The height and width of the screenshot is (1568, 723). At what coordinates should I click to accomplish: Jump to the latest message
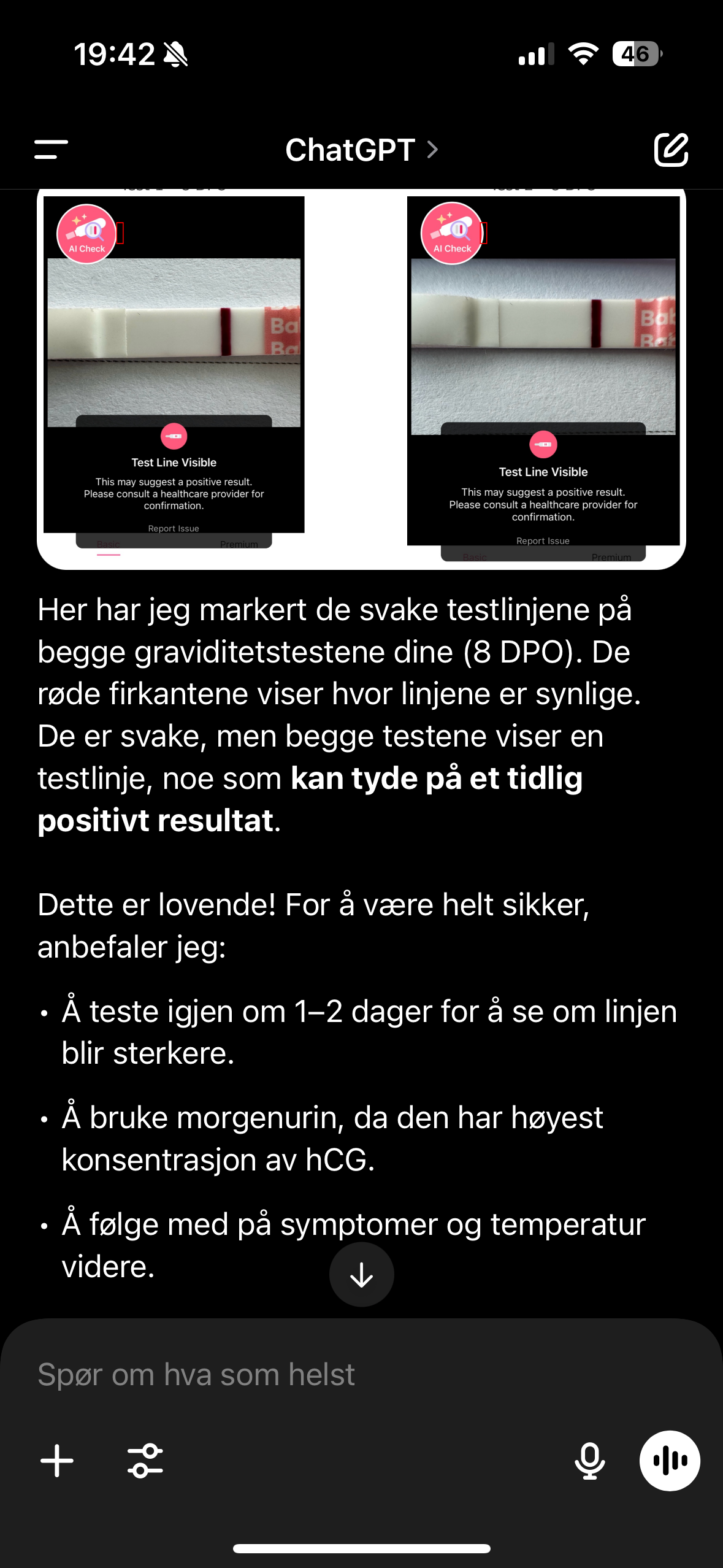[x=361, y=1275]
